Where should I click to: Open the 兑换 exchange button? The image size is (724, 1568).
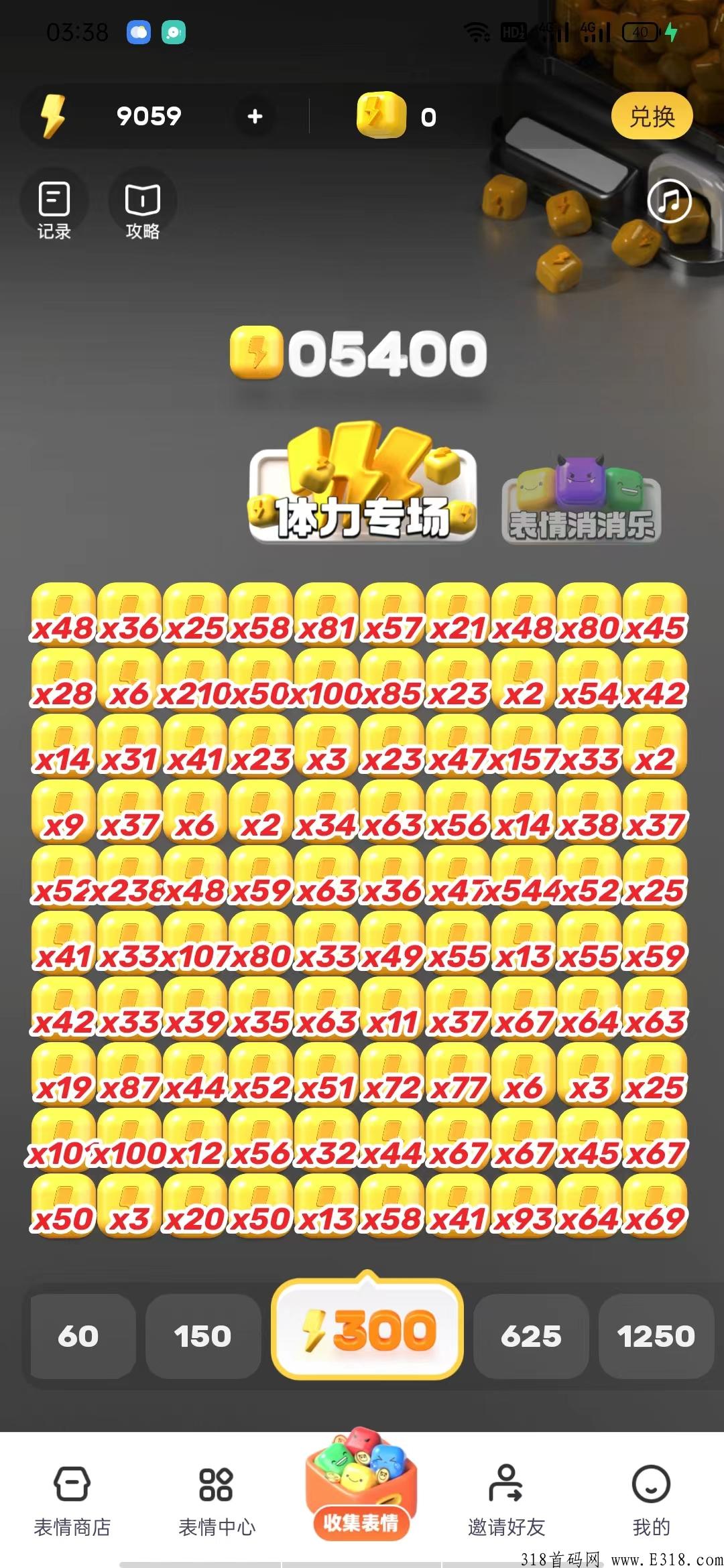pyautogui.click(x=652, y=117)
